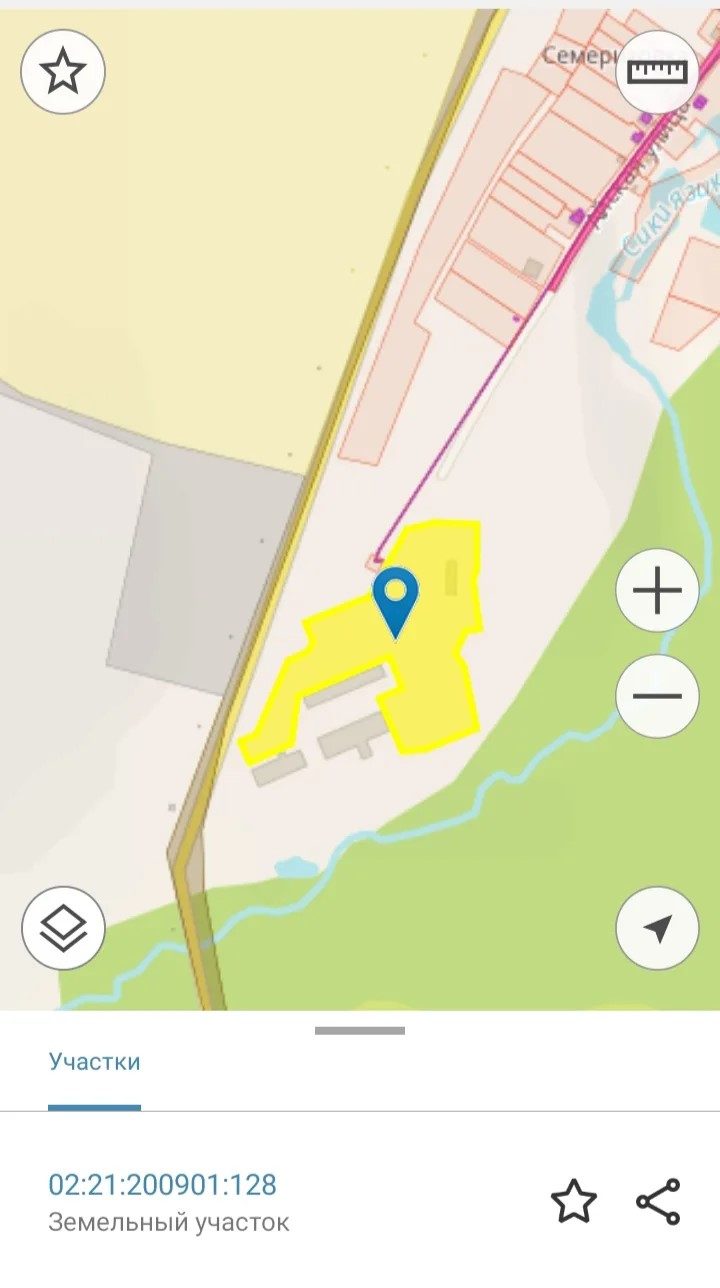Screen dimensions: 720x1288
Task: Zoom in with the plus button
Action: (x=657, y=591)
